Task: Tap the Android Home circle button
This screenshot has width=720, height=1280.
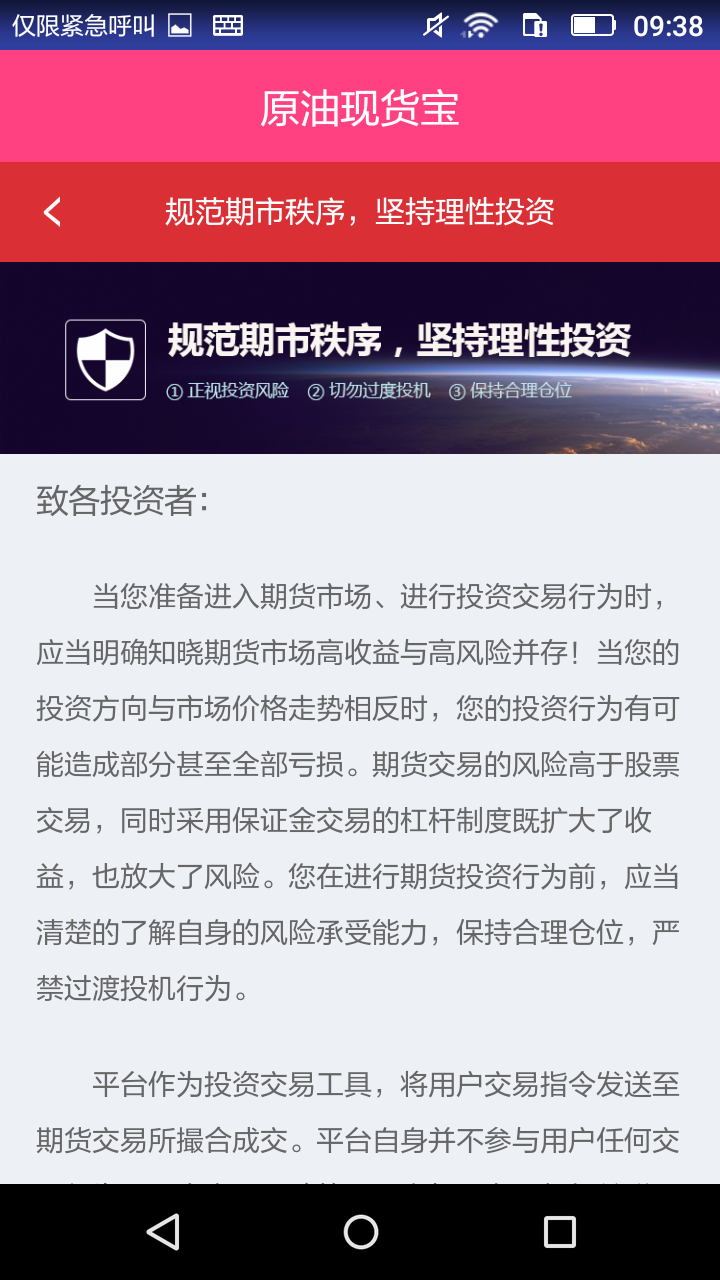Action: [x=360, y=1232]
